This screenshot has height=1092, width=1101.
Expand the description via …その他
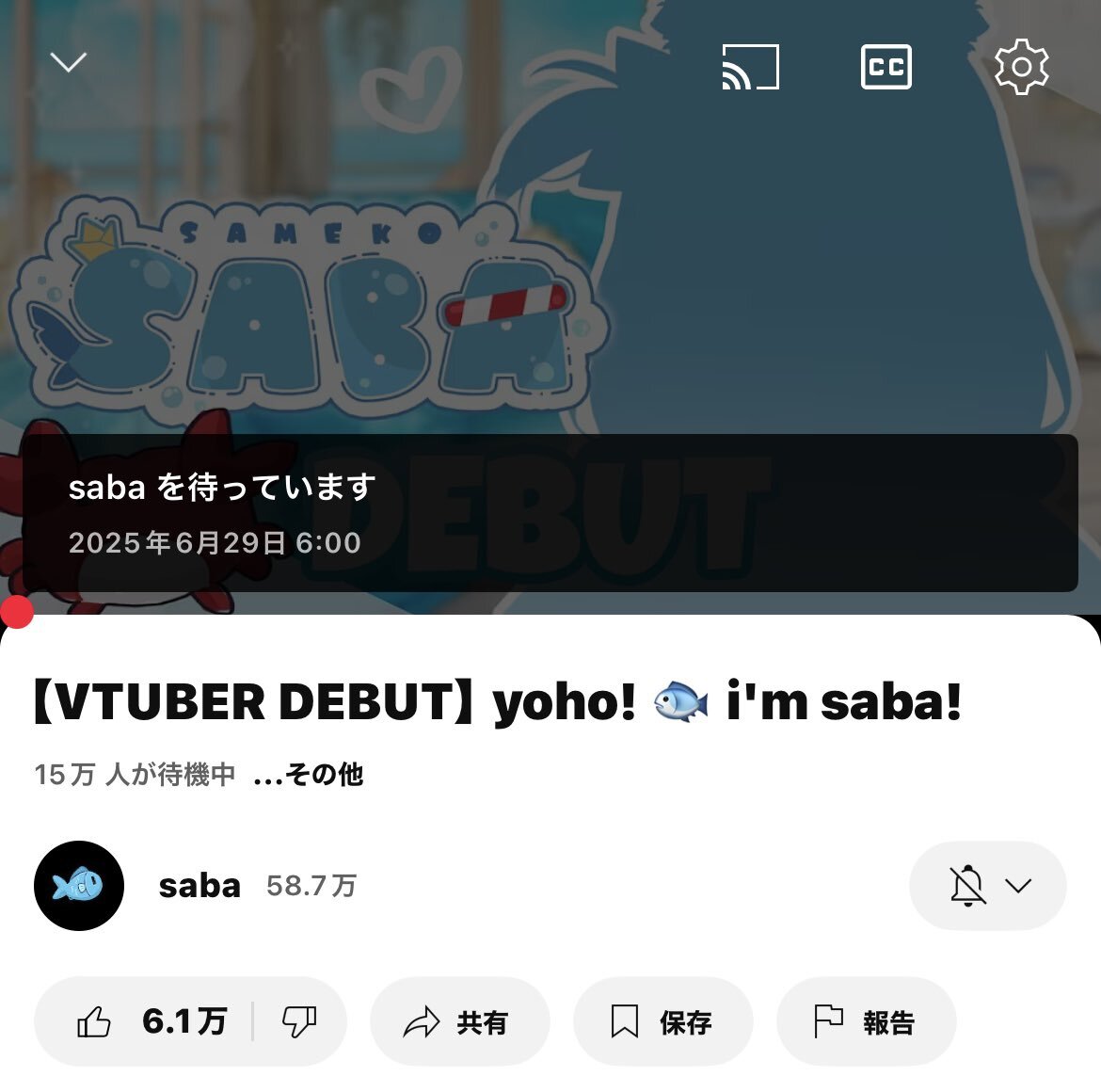tap(309, 775)
